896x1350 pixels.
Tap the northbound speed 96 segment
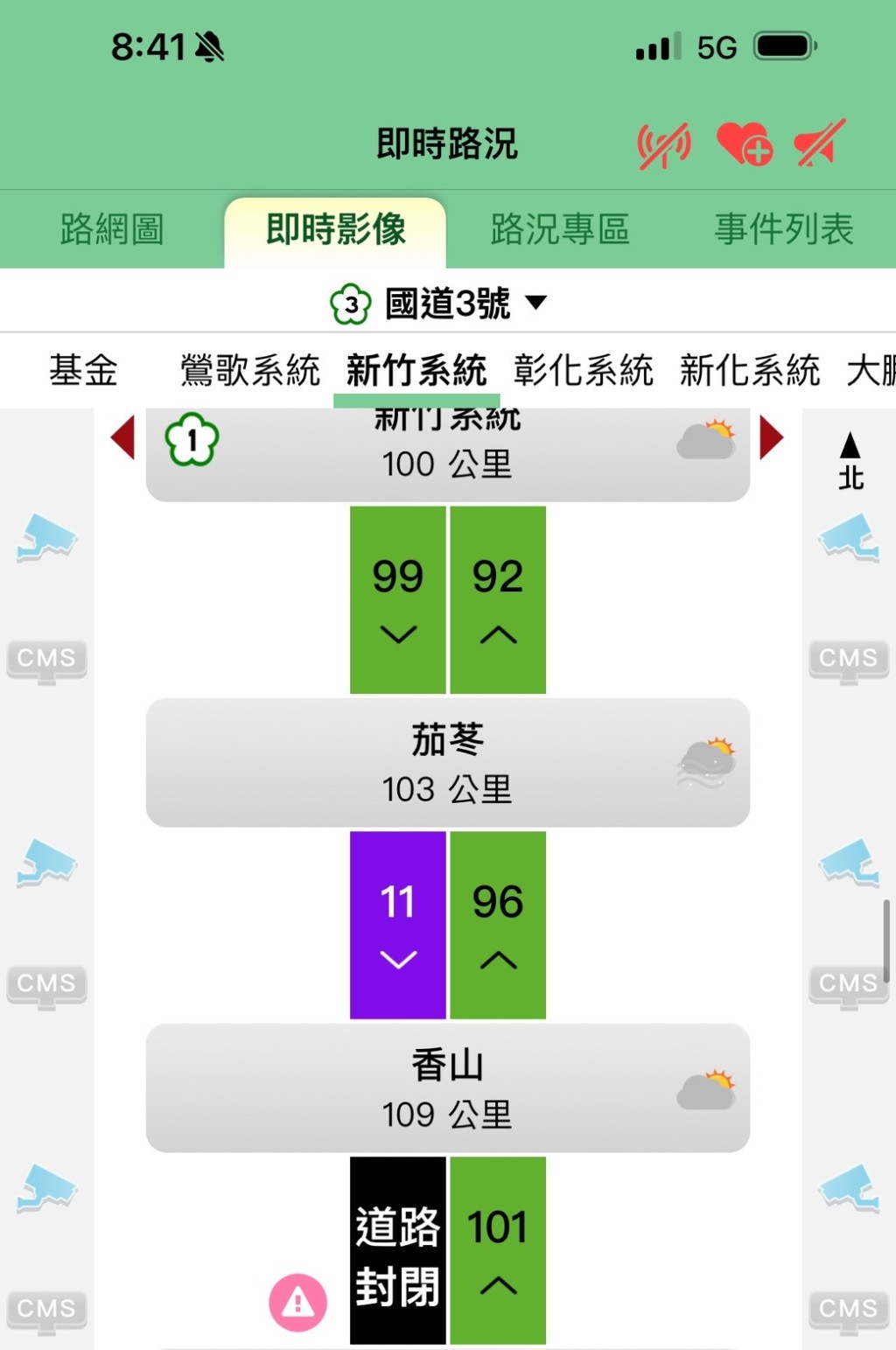click(498, 925)
